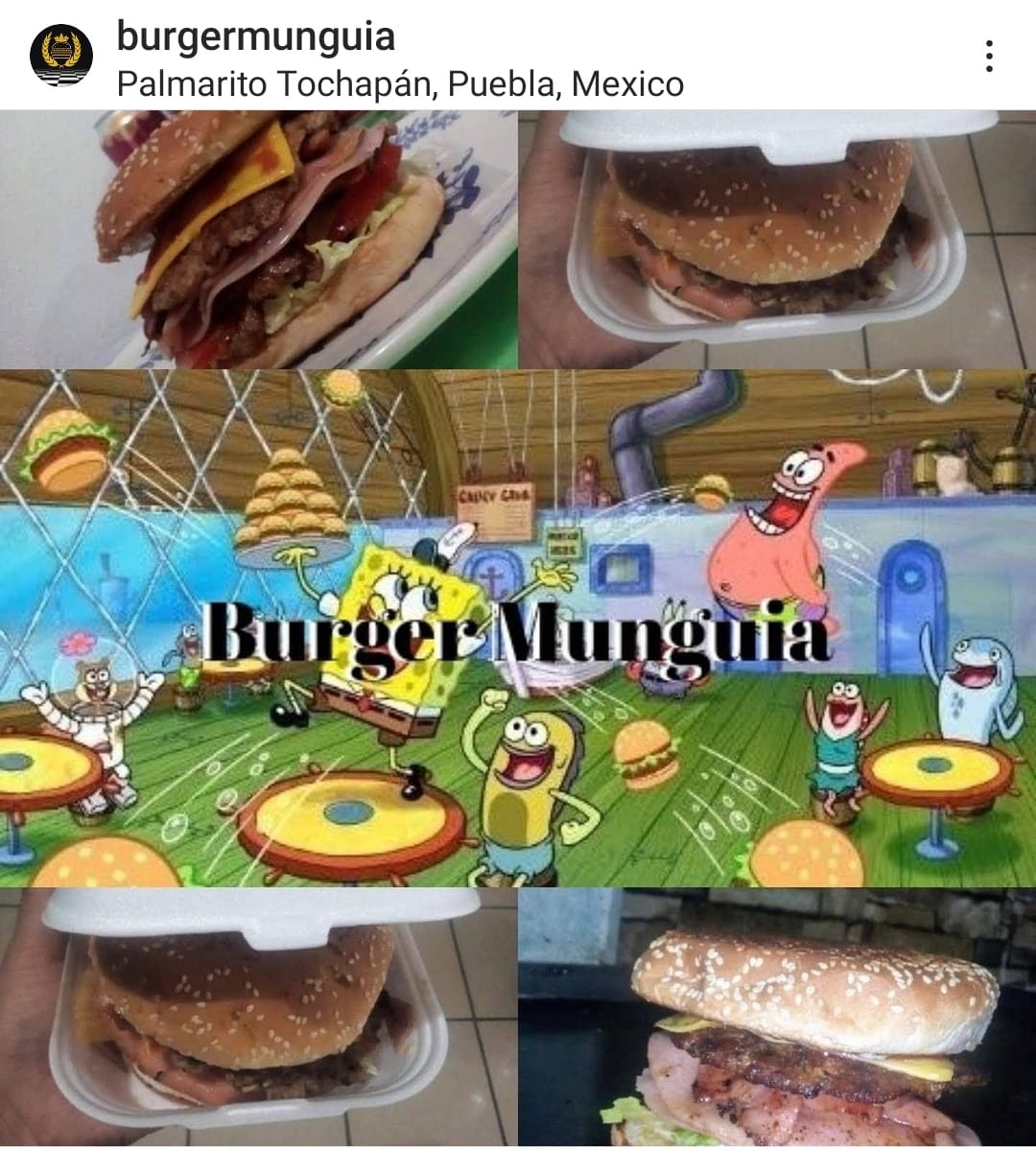1036x1154 pixels.
Task: Visit the Palmarito Tochapán, Puebla location page
Action: [x=398, y=84]
